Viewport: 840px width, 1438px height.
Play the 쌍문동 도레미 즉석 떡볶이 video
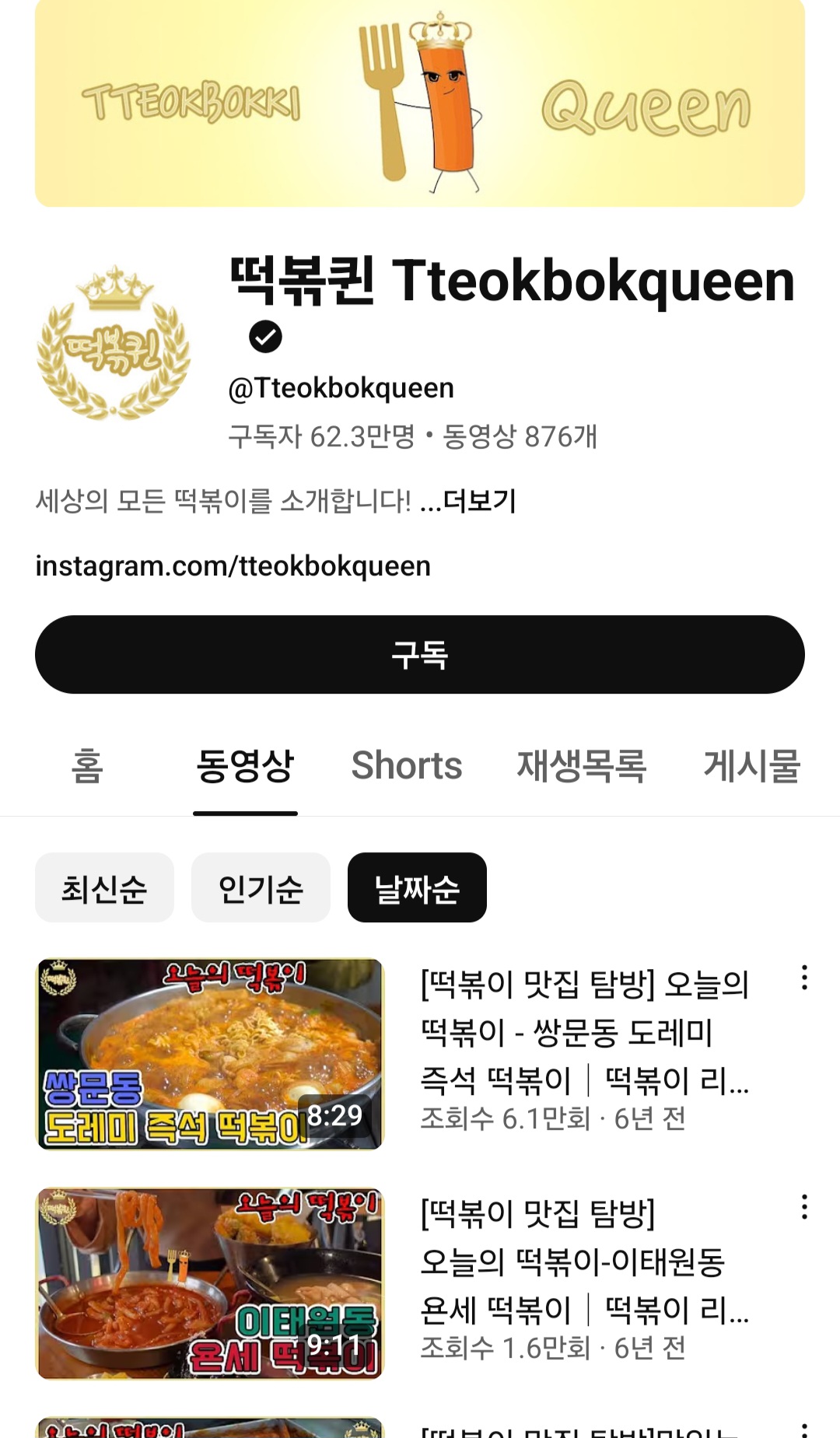(x=210, y=1054)
